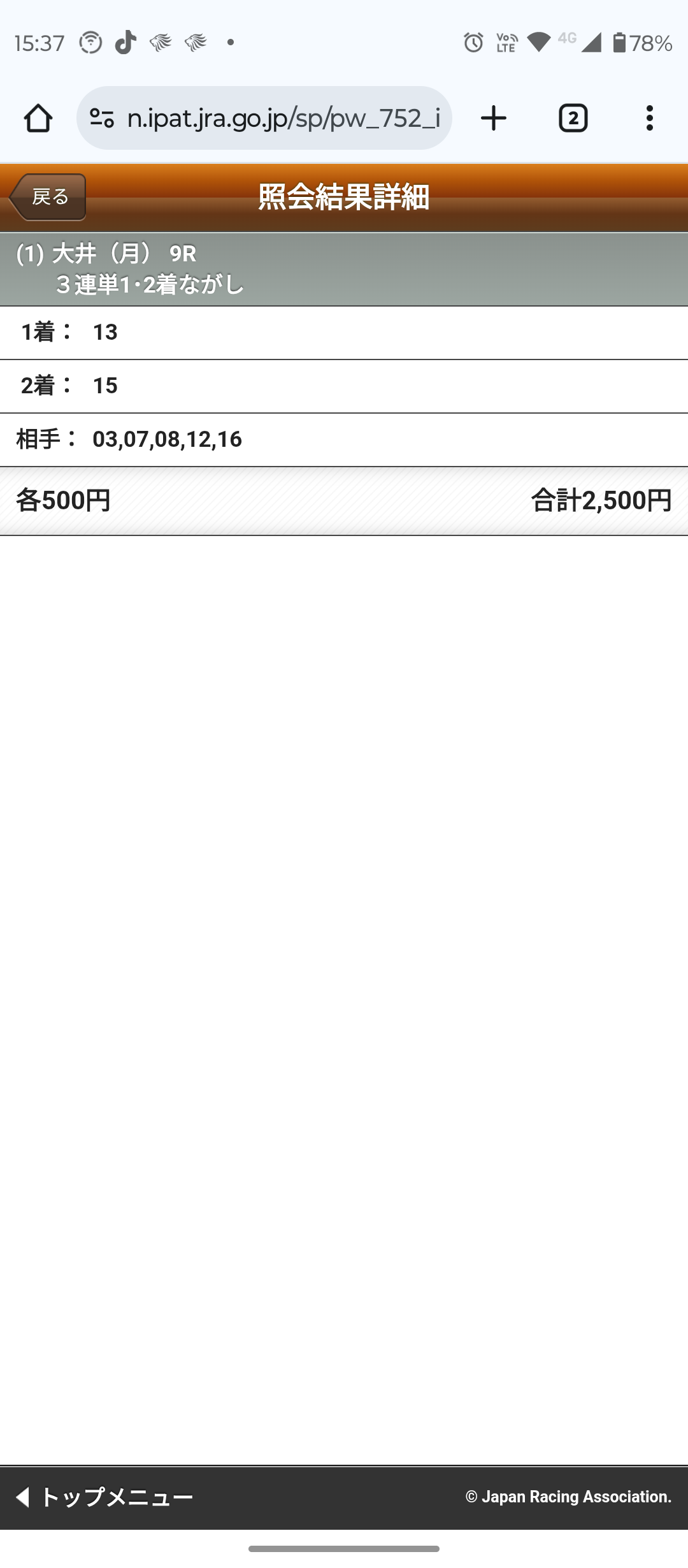
Task: Open a new browser tab
Action: pos(493,118)
